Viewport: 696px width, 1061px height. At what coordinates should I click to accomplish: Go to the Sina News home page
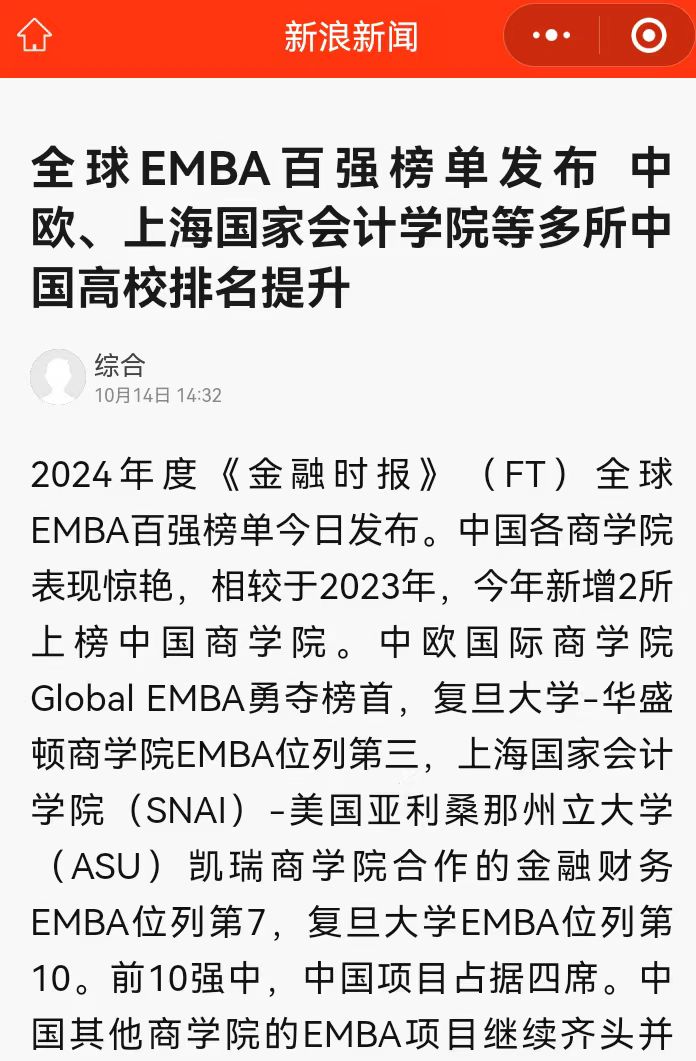click(x=34, y=37)
